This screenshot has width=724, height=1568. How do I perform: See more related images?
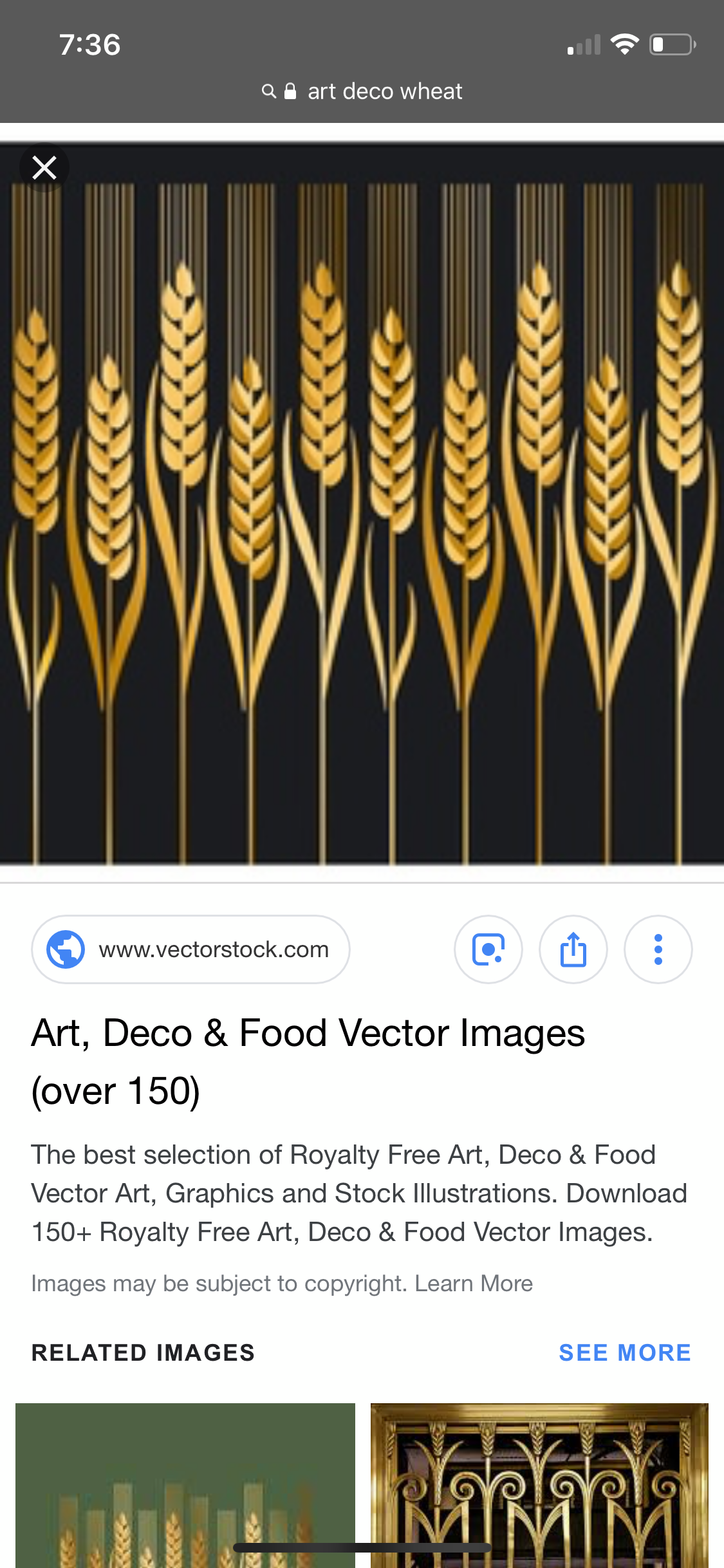point(624,1352)
